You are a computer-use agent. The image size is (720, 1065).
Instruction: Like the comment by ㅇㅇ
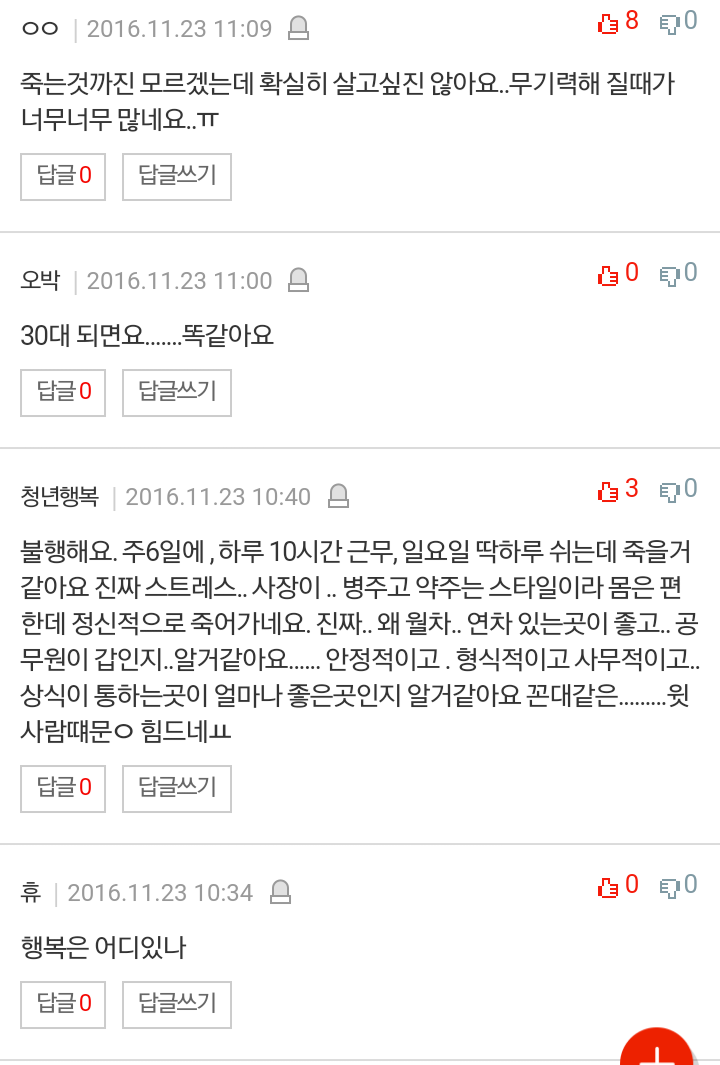[x=608, y=22]
